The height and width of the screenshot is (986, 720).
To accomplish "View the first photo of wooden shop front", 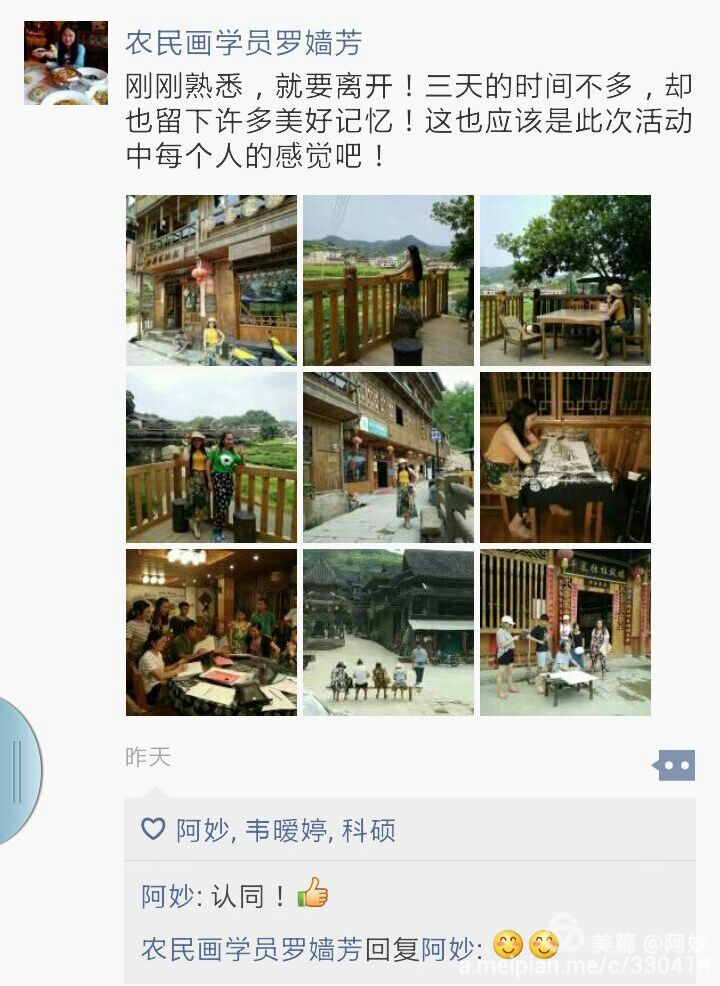I will (211, 280).
